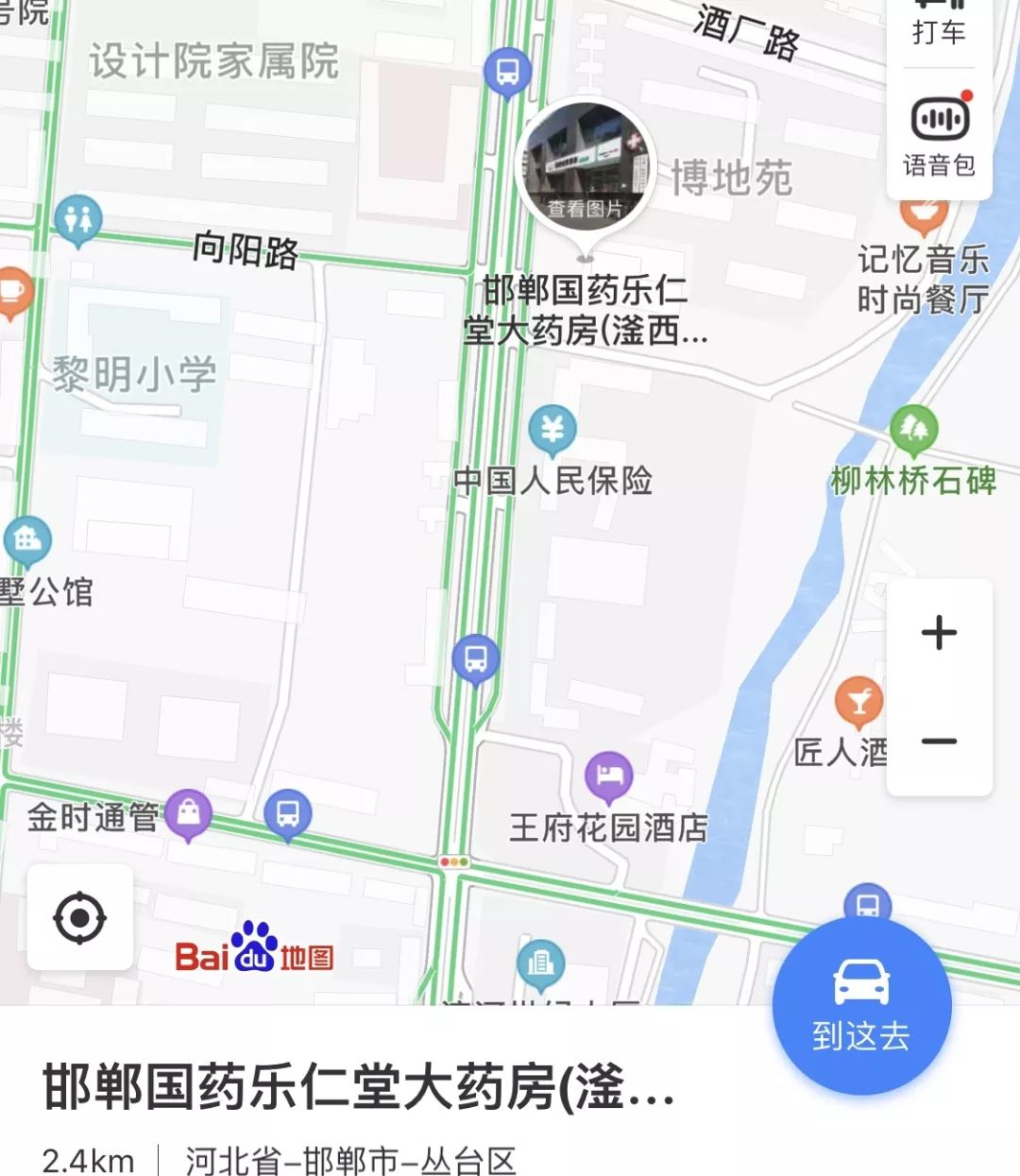
Task: Open the 打车 taxi feature
Action: tap(938, 25)
